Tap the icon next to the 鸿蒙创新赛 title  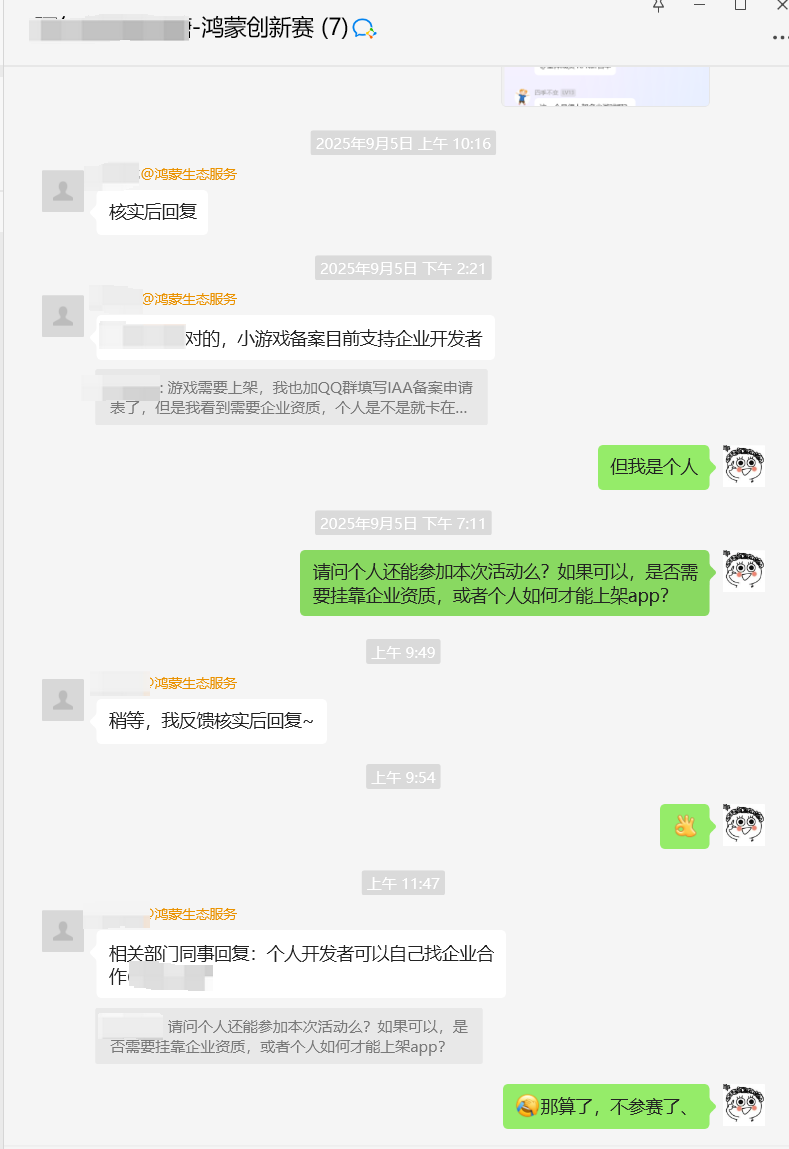coord(365,28)
